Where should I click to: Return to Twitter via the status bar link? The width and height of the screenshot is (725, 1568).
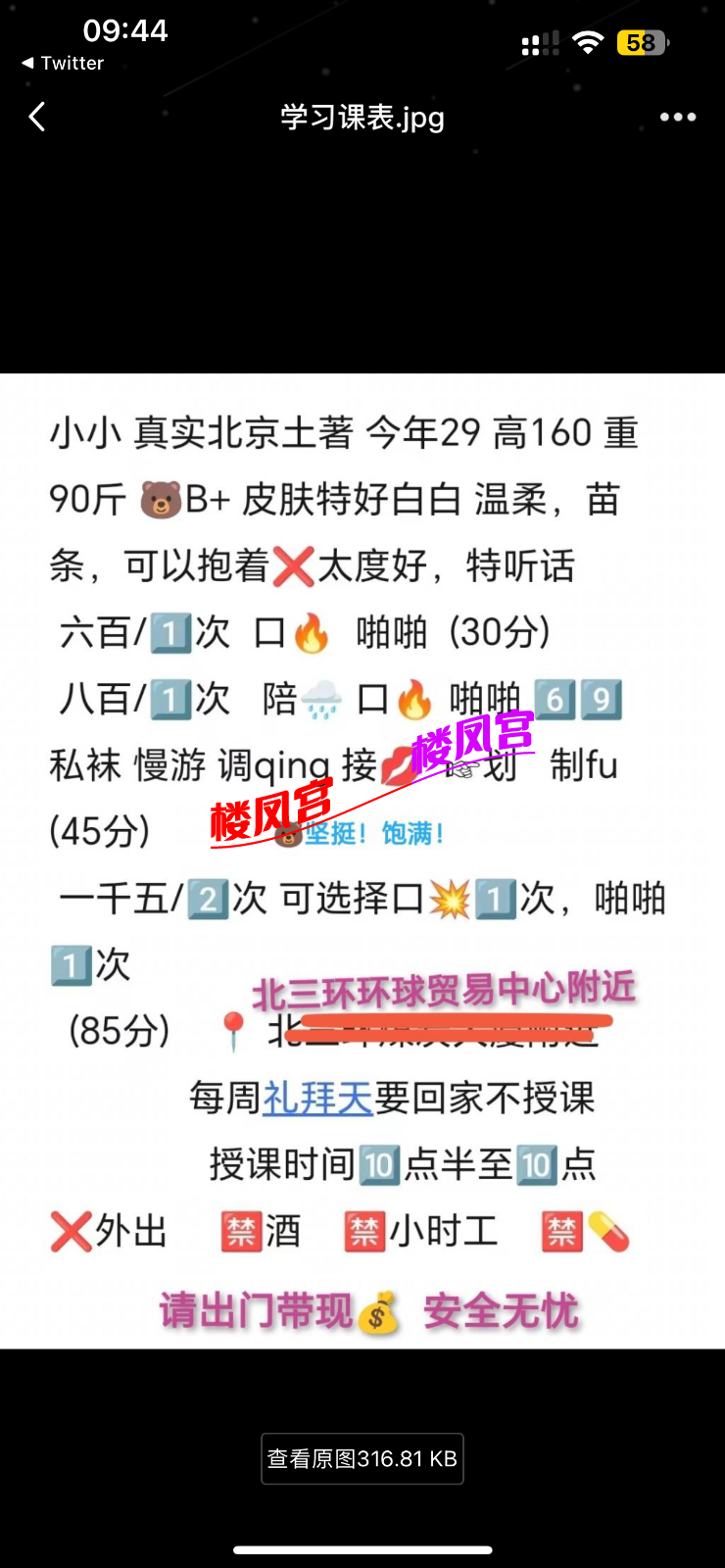(x=61, y=63)
